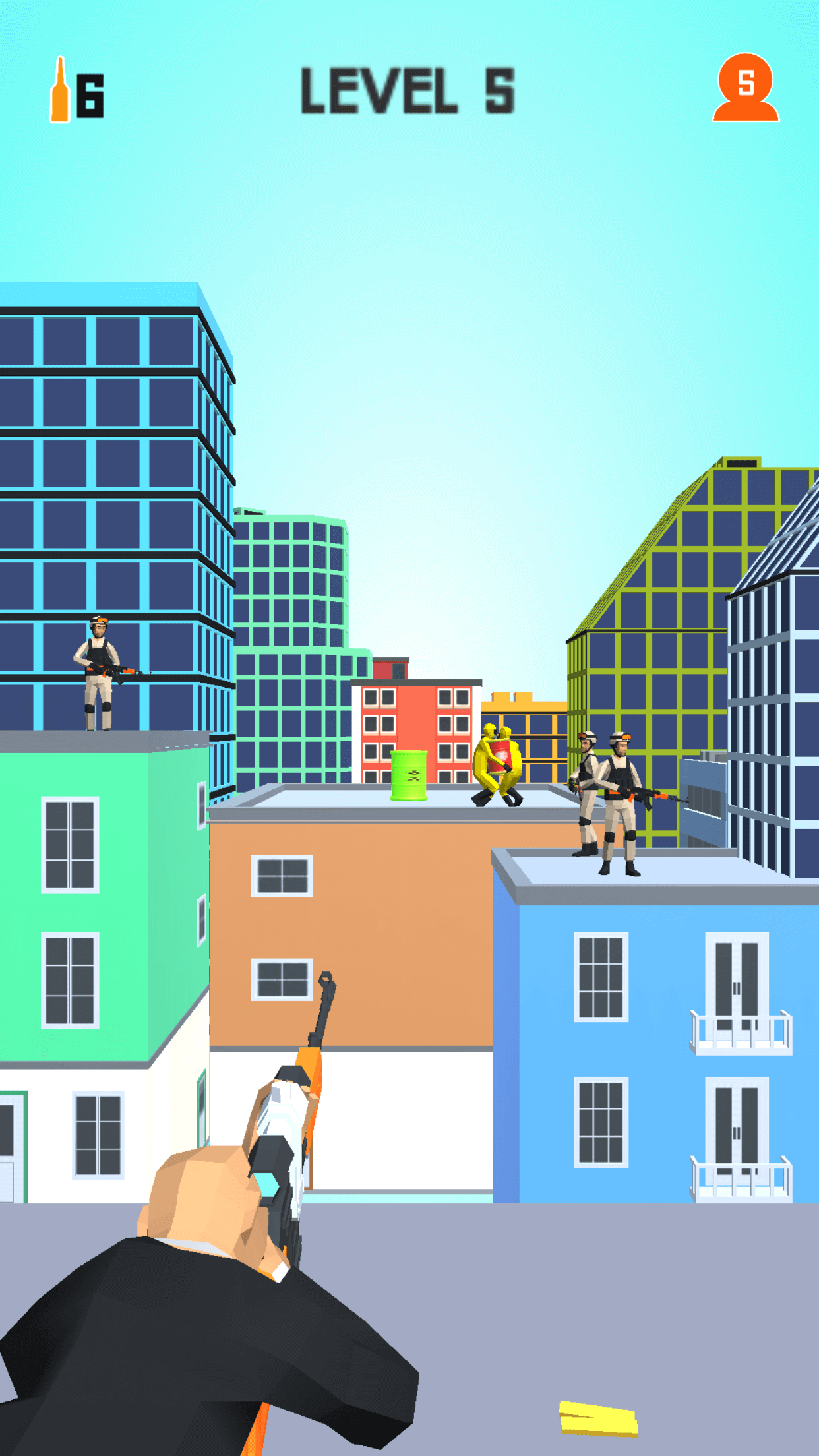Shoot the green toxic barrel on the rooftop
The width and height of the screenshot is (819, 1456).
409,775
